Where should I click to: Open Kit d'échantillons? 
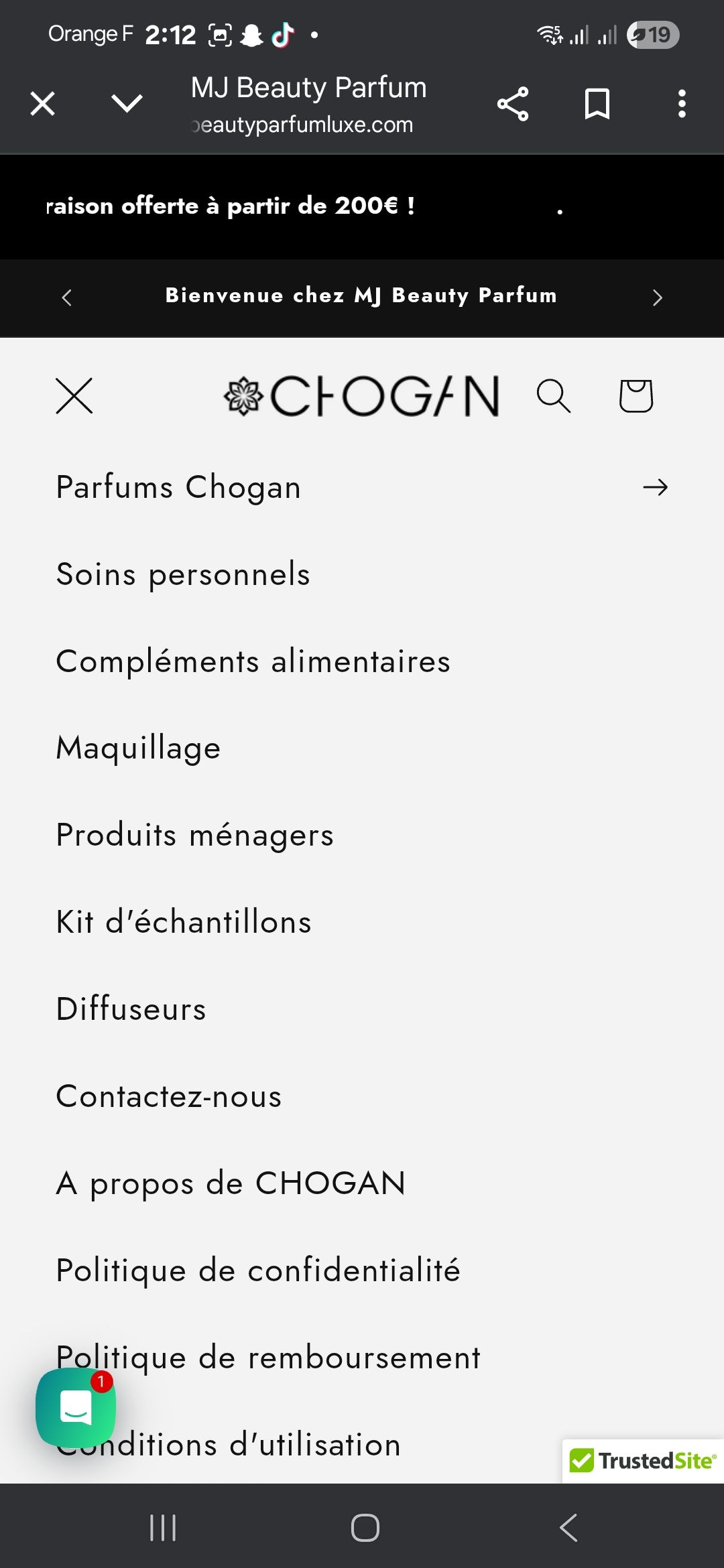point(184,922)
